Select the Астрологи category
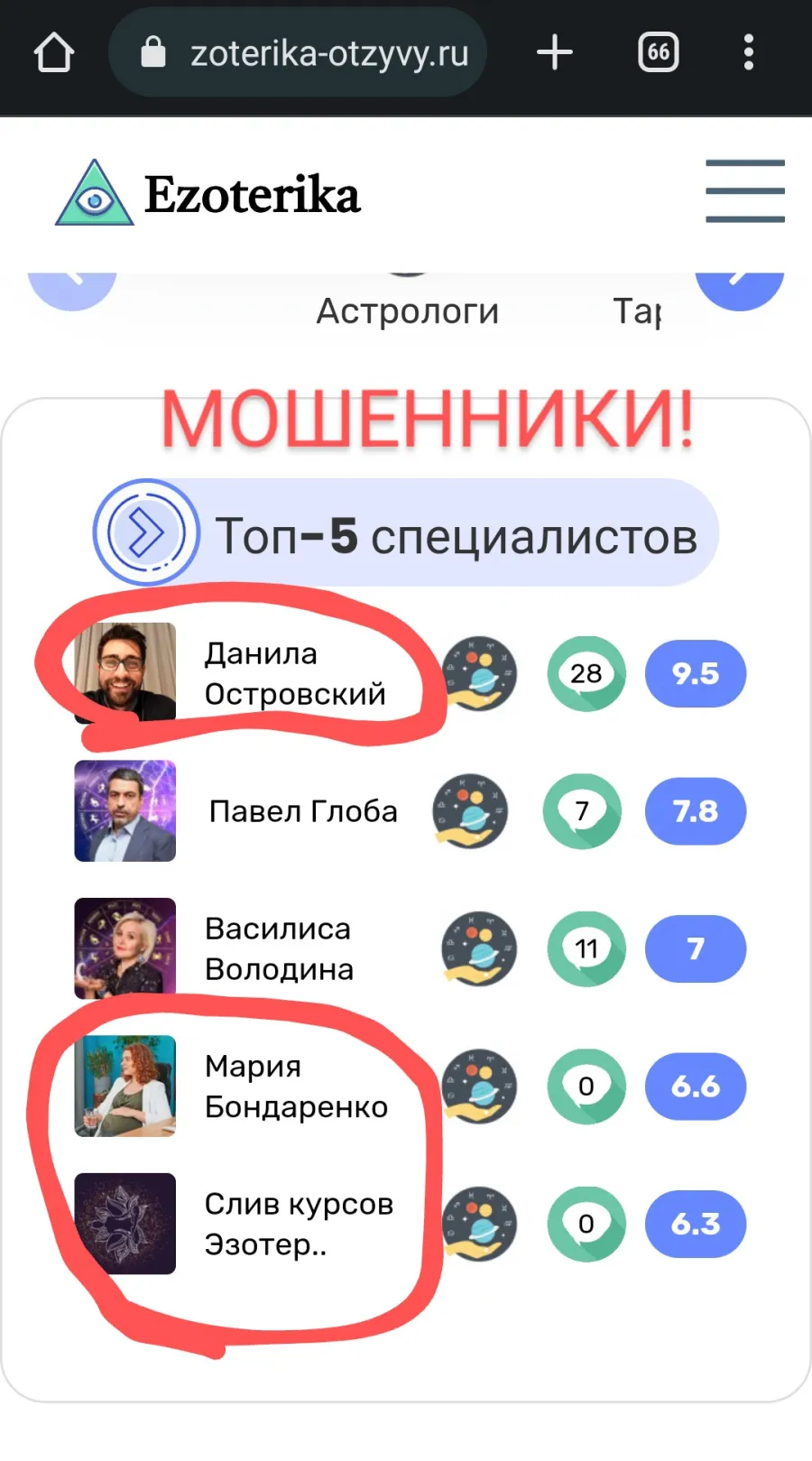 pyautogui.click(x=408, y=311)
